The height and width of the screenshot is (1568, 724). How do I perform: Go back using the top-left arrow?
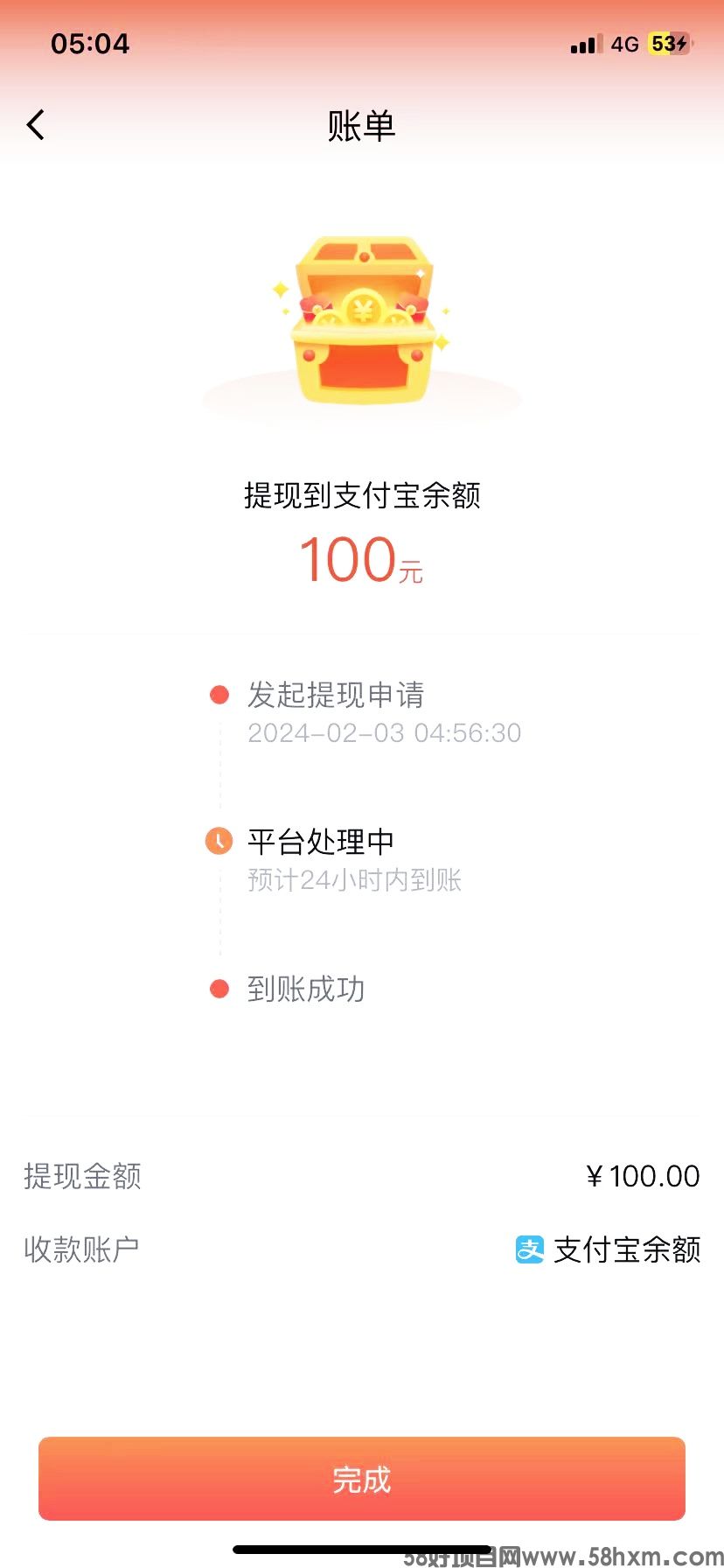click(36, 125)
